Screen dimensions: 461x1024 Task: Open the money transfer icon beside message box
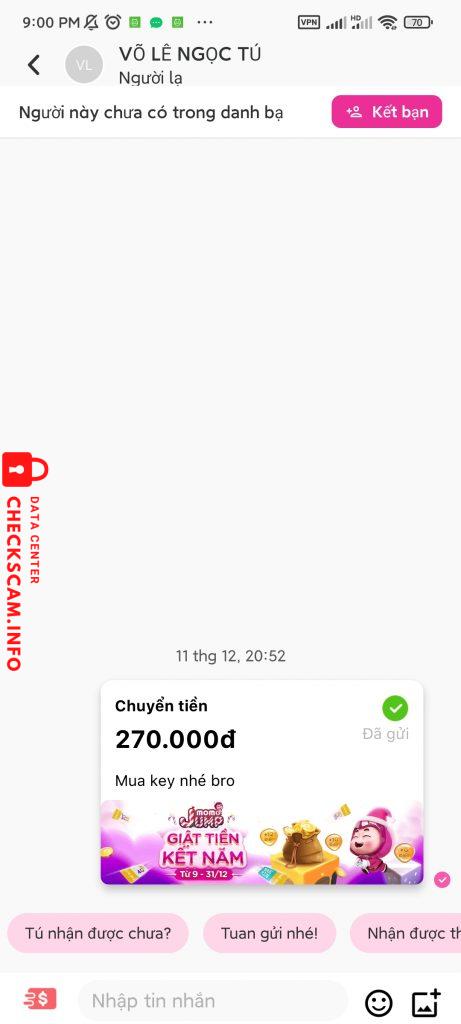click(x=40, y=999)
